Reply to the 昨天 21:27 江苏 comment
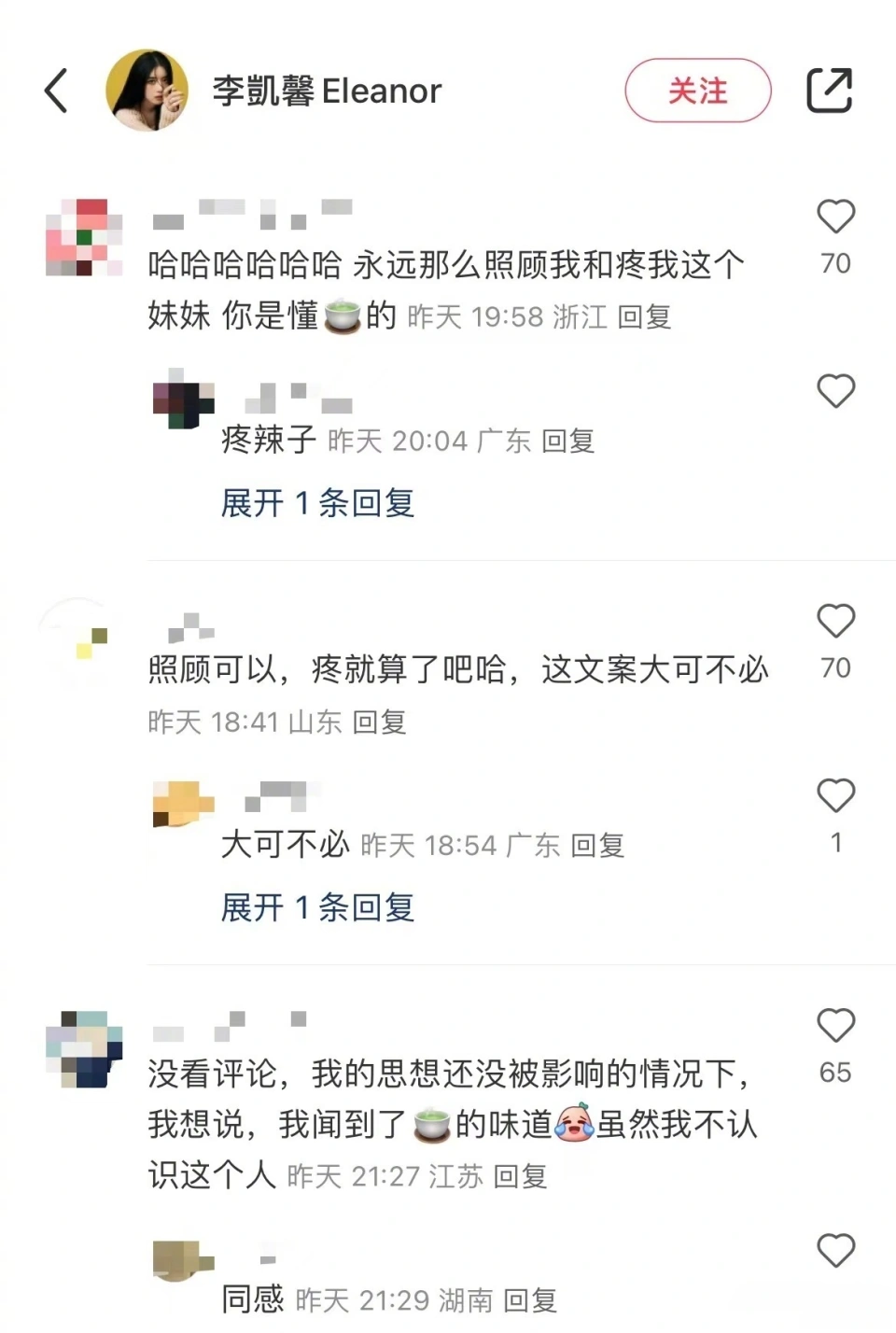The width and height of the screenshot is (896, 1333). pyautogui.click(x=520, y=1176)
